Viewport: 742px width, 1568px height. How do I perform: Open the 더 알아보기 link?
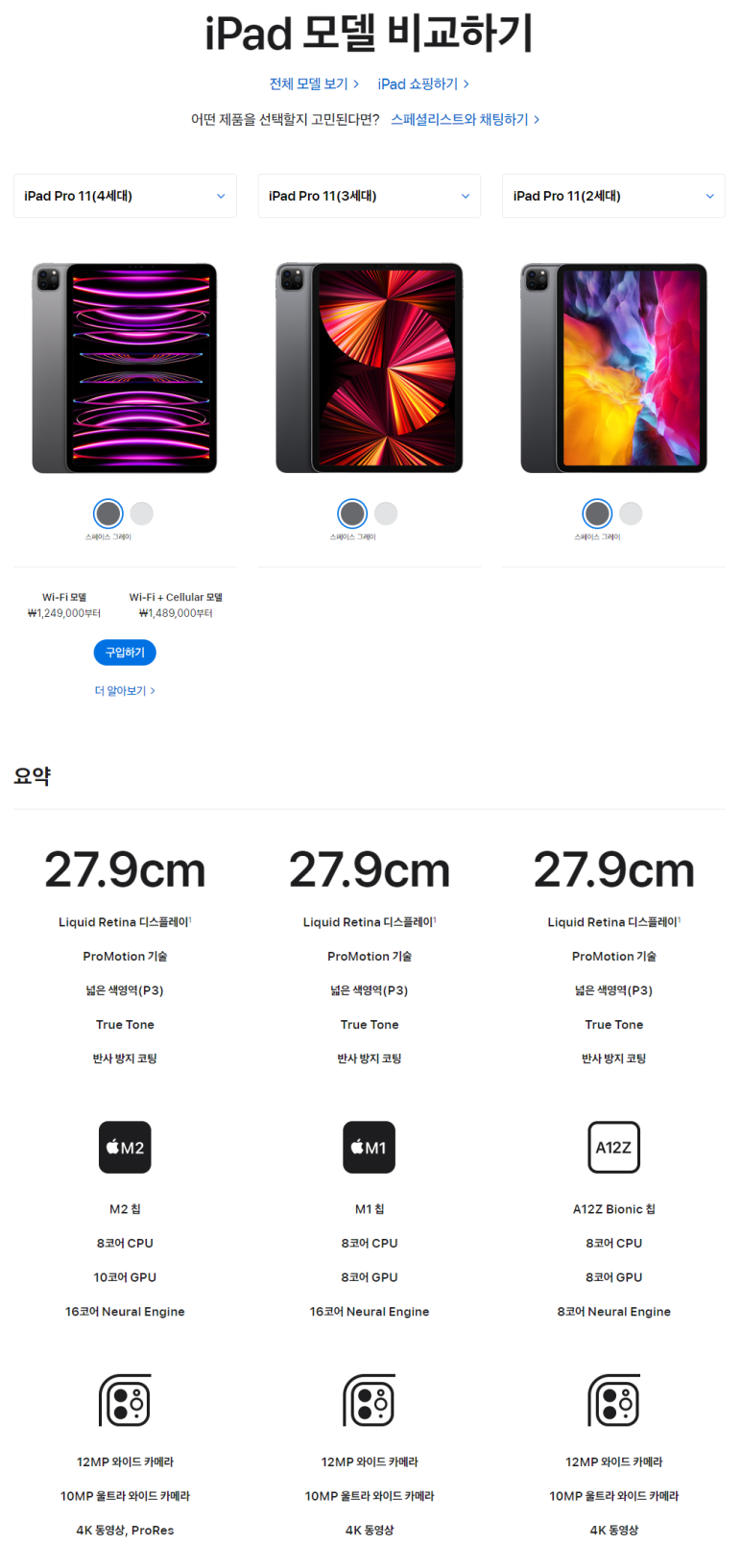(125, 691)
